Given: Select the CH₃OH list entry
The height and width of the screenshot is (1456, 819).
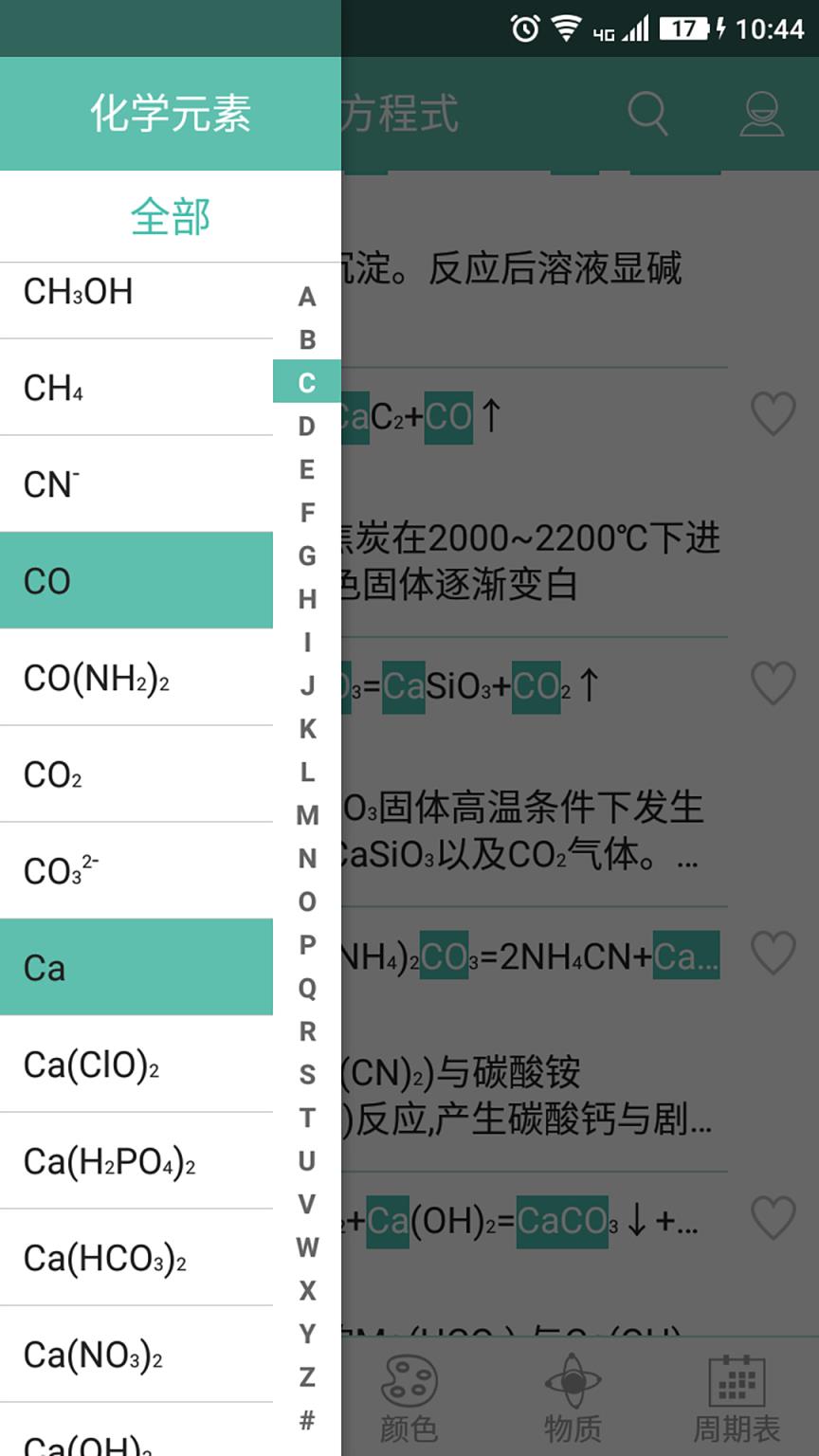Looking at the screenshot, I should pos(136,291).
